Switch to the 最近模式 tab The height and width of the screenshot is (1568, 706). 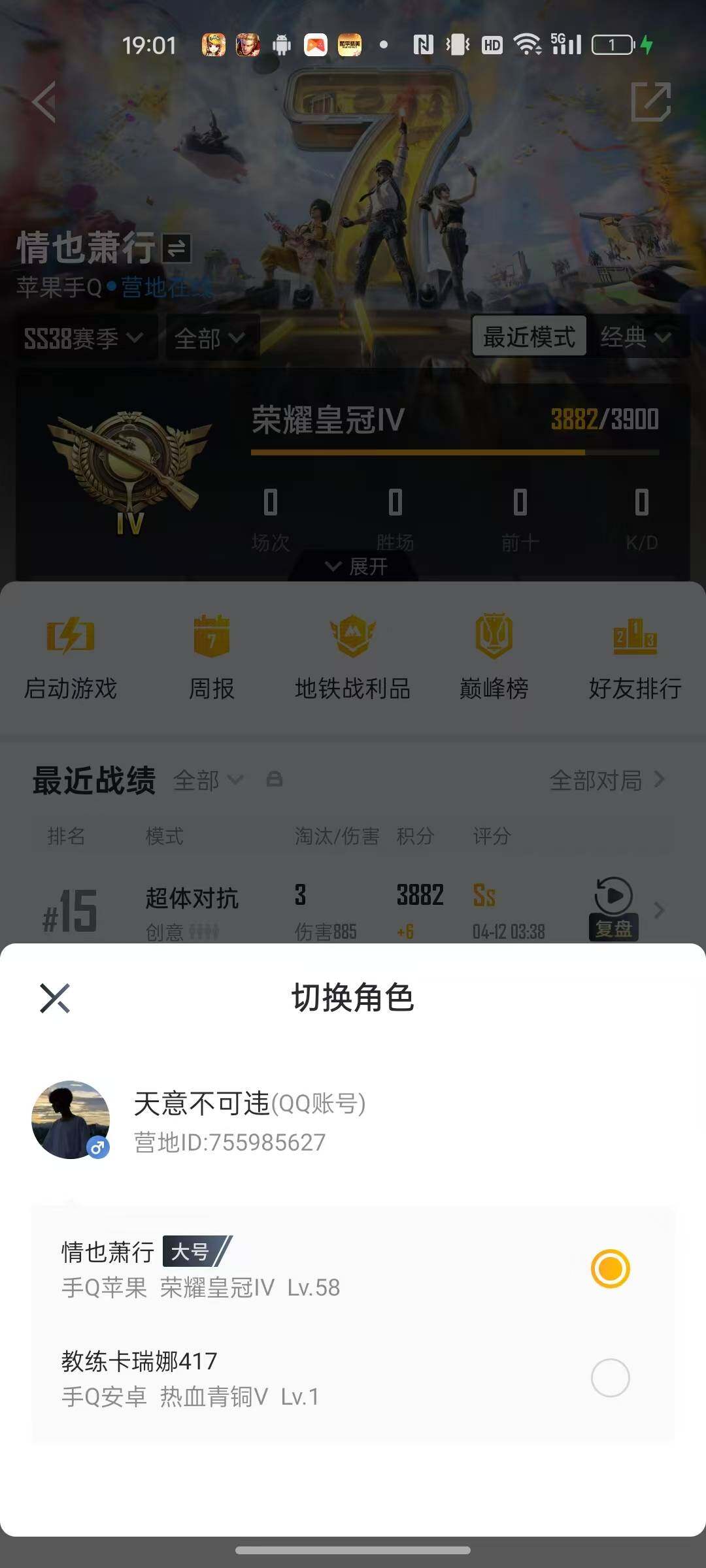click(529, 336)
